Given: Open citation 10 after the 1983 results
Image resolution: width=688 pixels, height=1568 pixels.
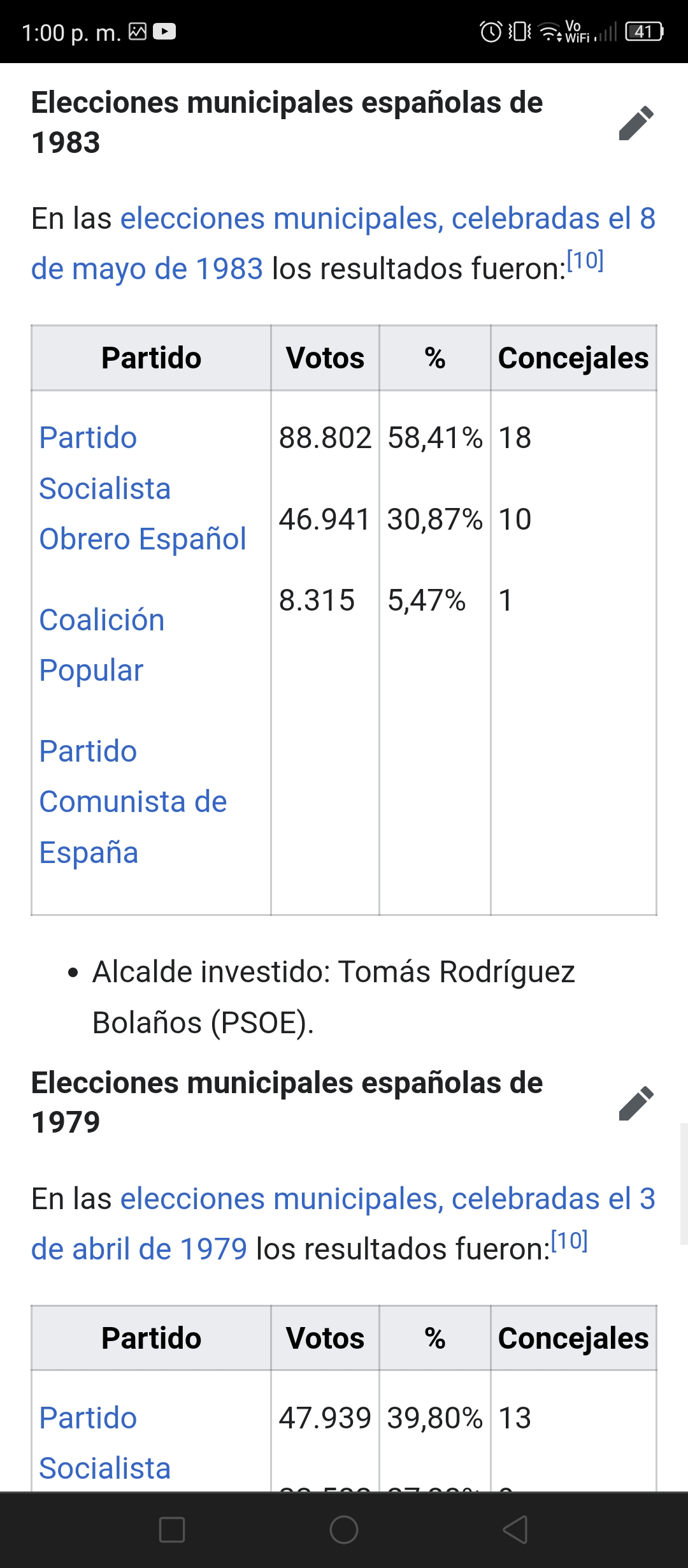Looking at the screenshot, I should [x=585, y=261].
